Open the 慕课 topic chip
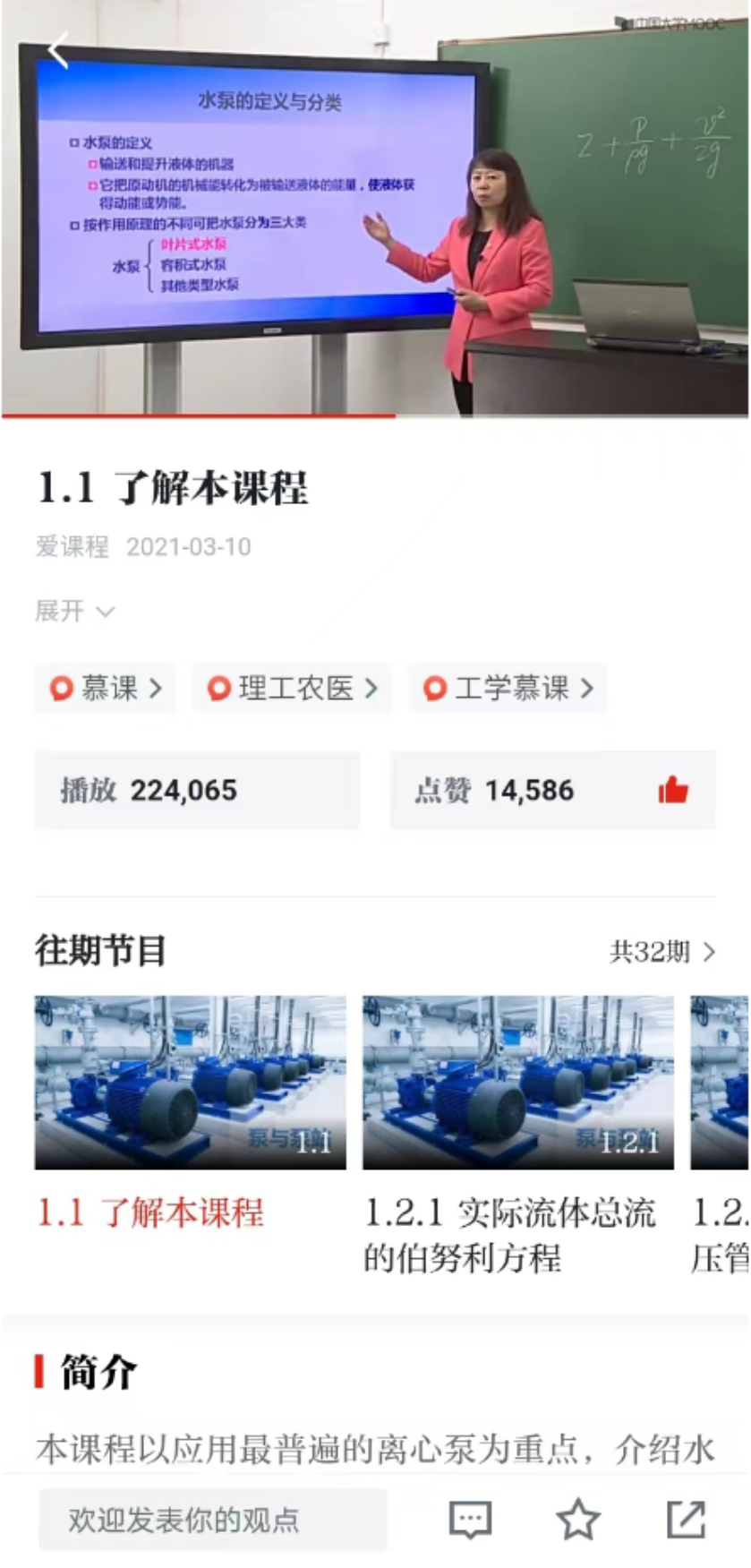Screen dimensions: 751x1568 click(x=106, y=688)
